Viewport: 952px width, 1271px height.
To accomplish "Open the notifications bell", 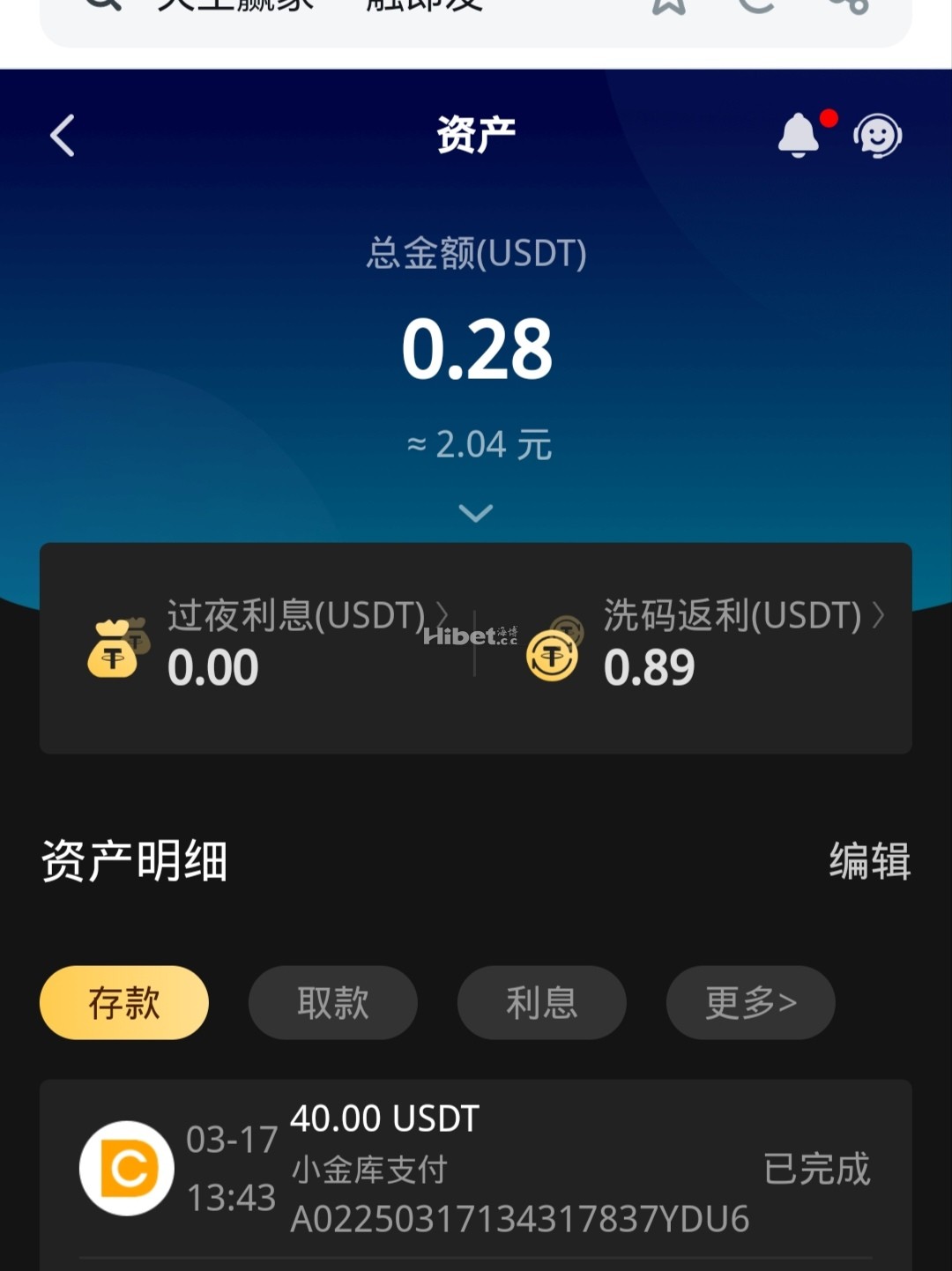I will coord(799,136).
